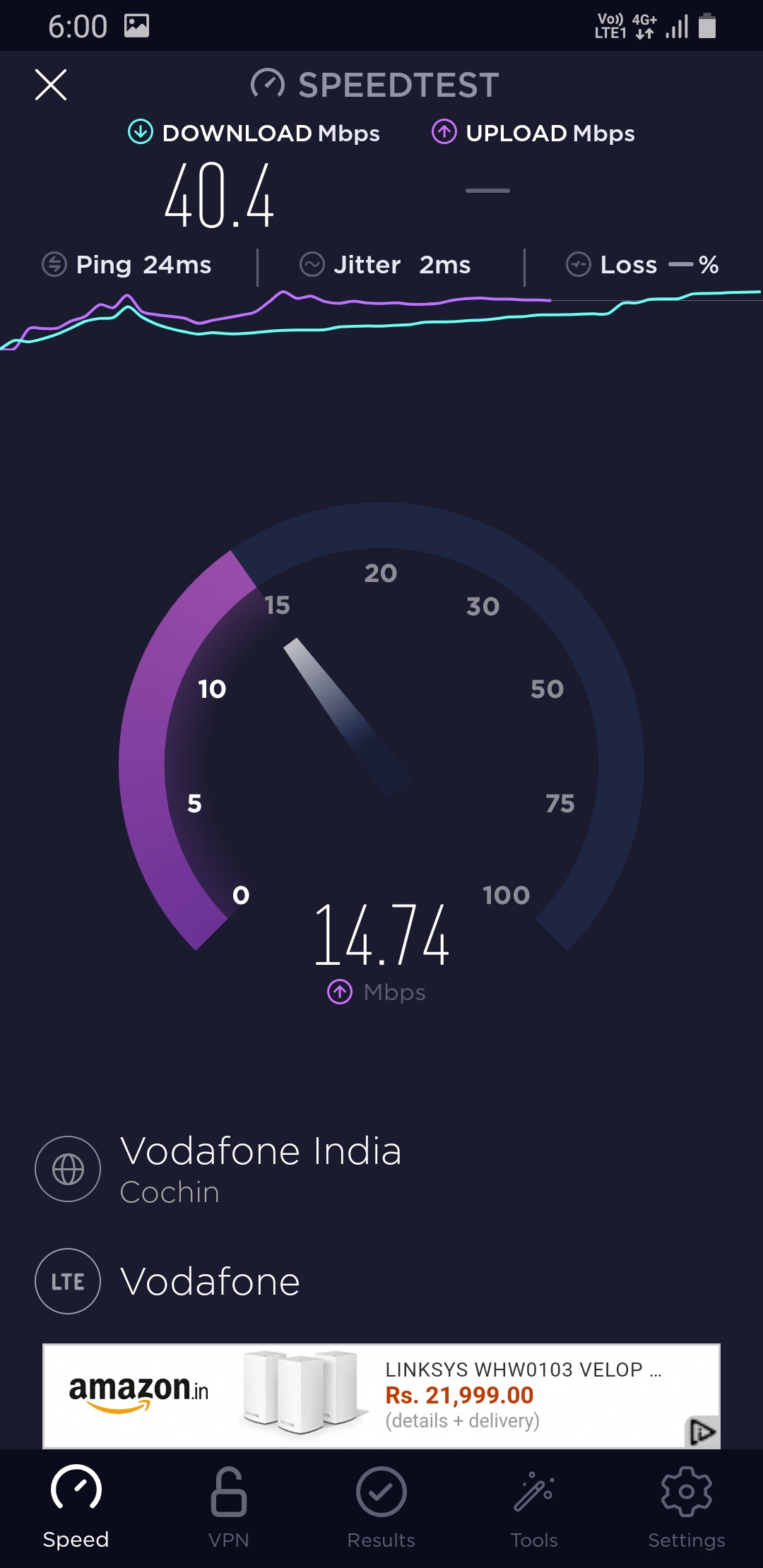Open the Vodafone India Cochin server row

pyautogui.click(x=260, y=1168)
